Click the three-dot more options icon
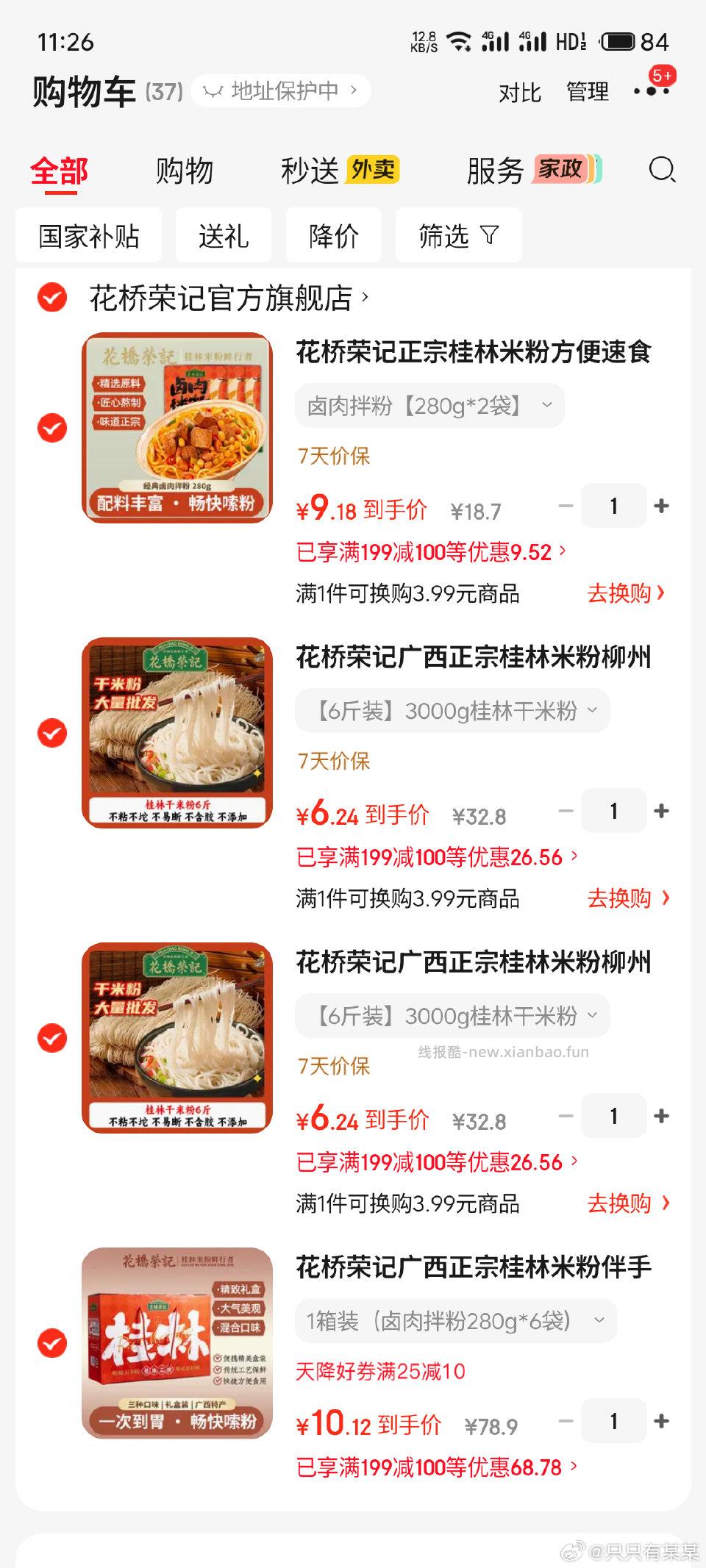This screenshot has height=1568, width=706. click(x=649, y=94)
